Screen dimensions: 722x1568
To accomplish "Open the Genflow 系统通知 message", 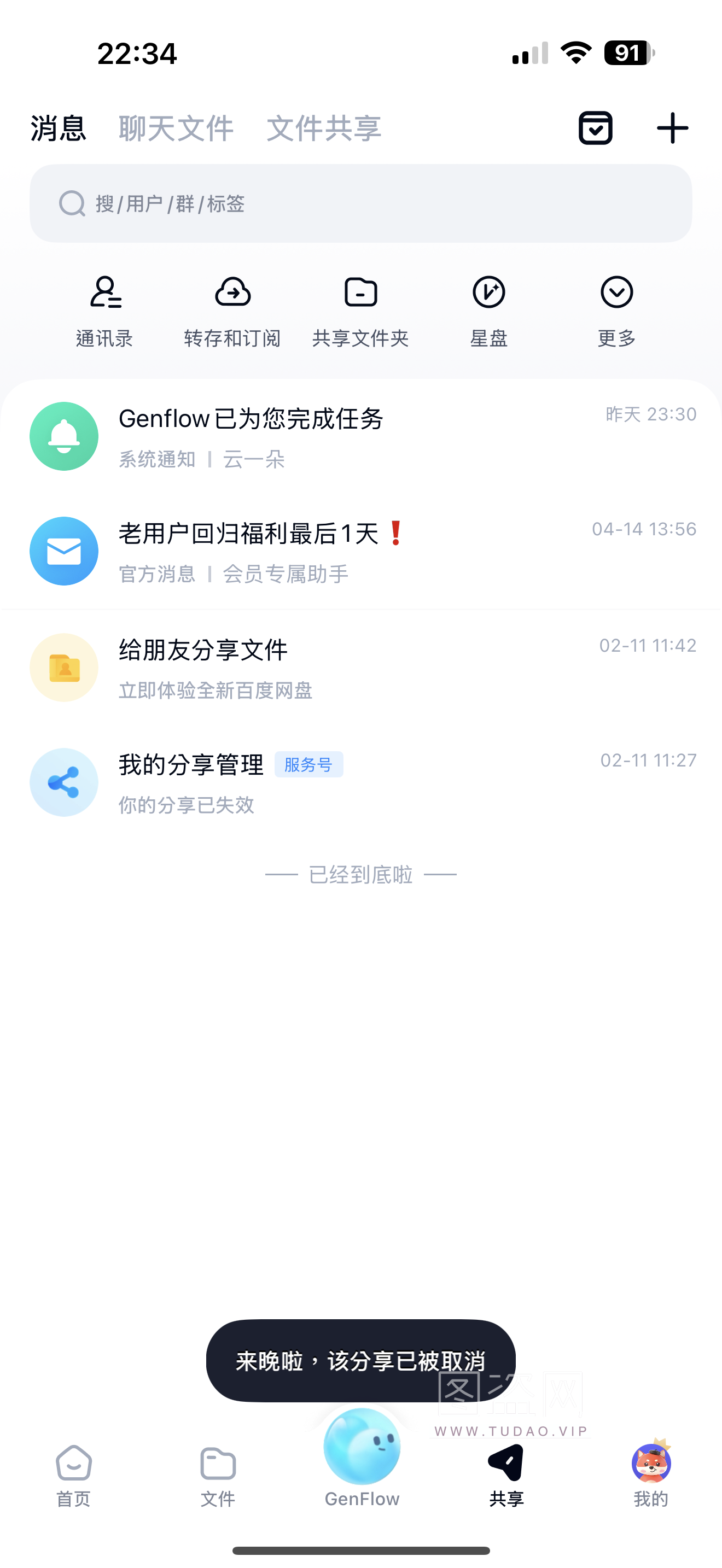I will coord(361,436).
